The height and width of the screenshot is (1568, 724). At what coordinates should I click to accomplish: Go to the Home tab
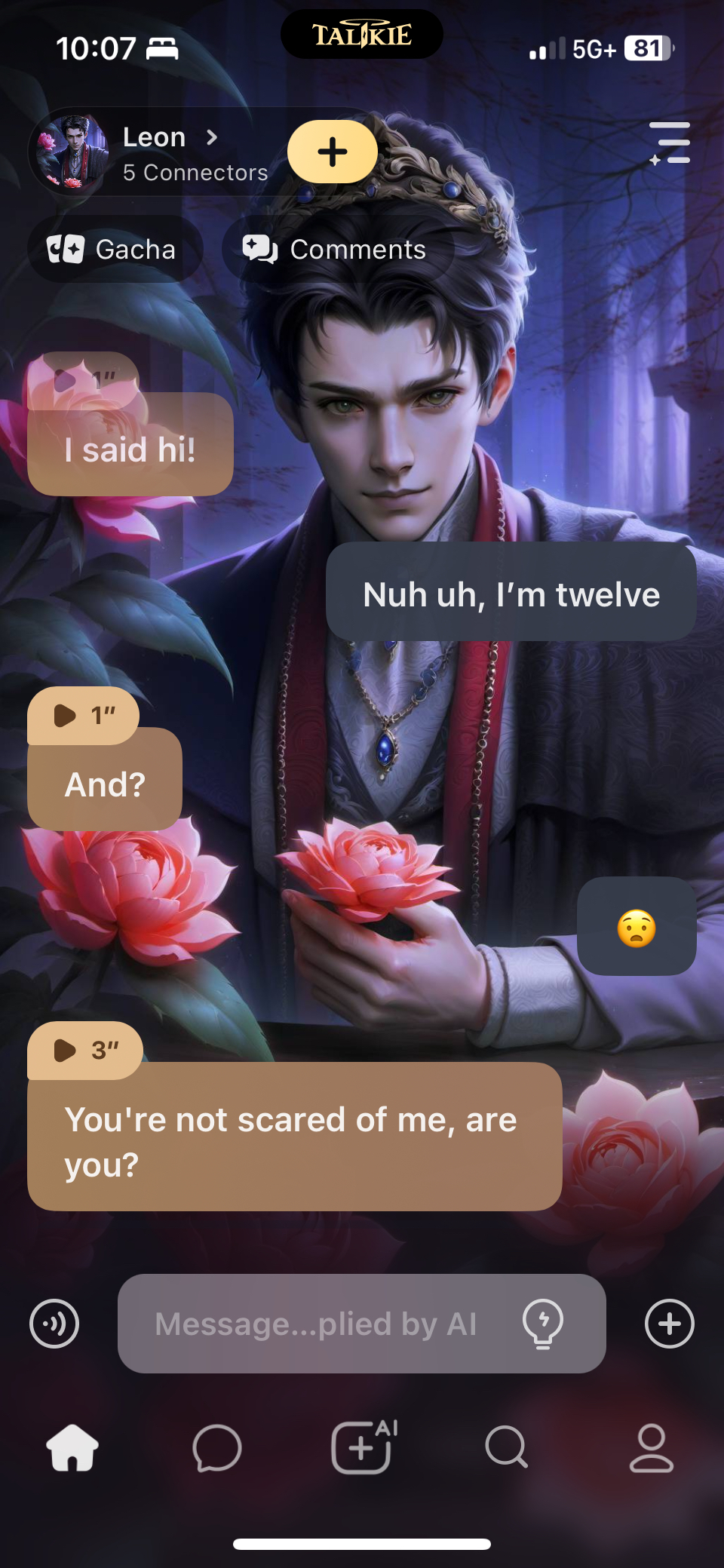click(72, 1447)
